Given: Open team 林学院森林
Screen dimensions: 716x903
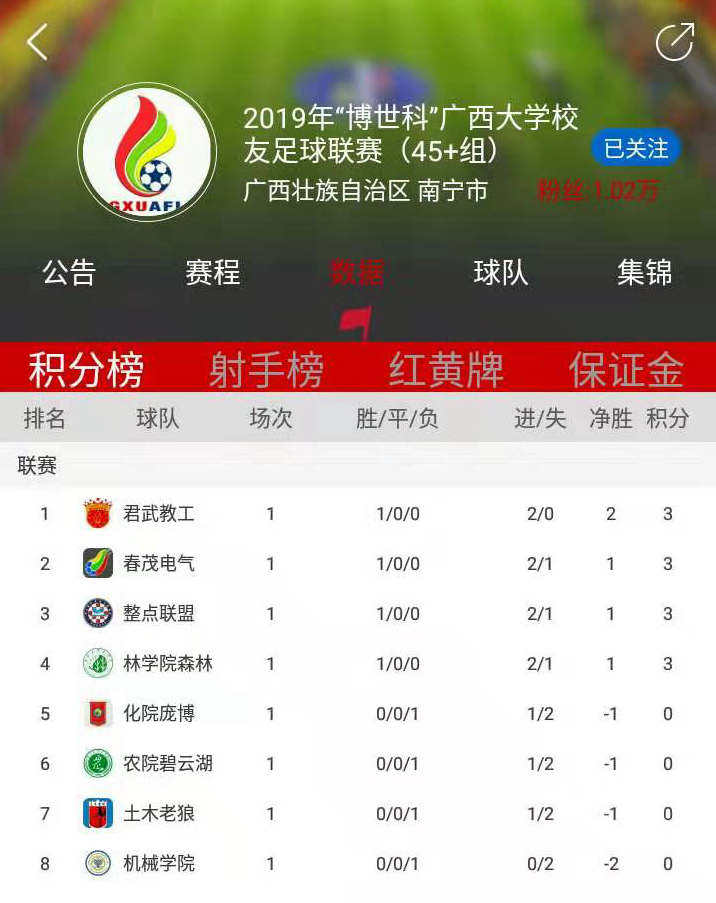Looking at the screenshot, I should (167, 664).
